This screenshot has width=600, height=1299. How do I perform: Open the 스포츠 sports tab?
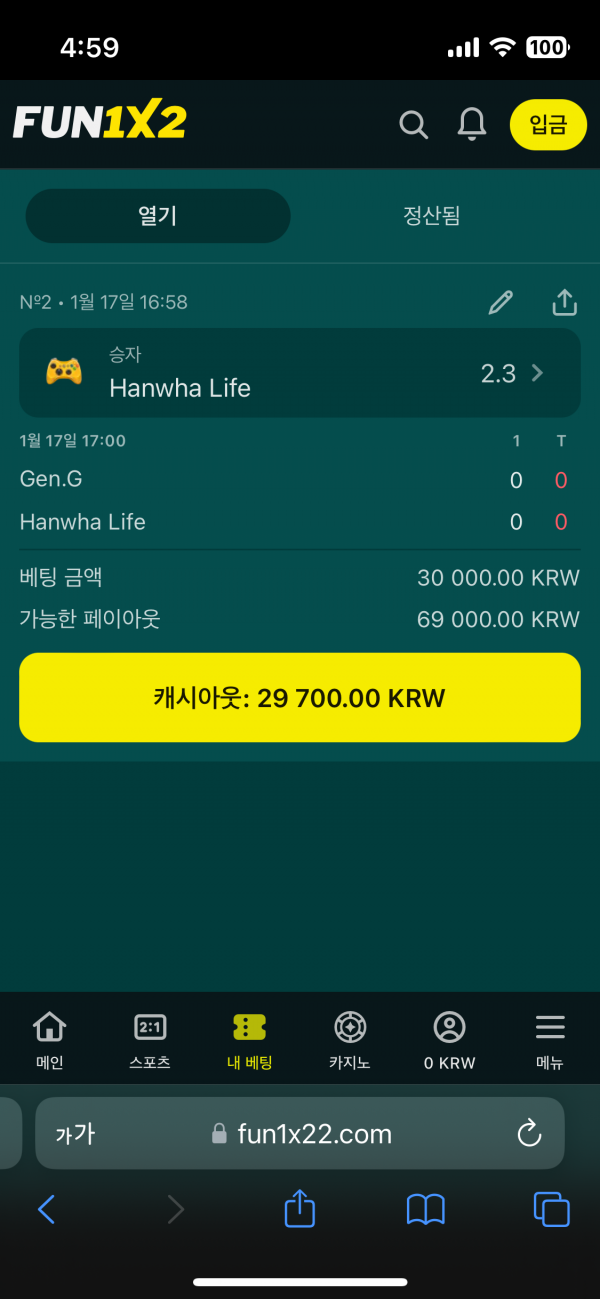click(x=150, y=1039)
